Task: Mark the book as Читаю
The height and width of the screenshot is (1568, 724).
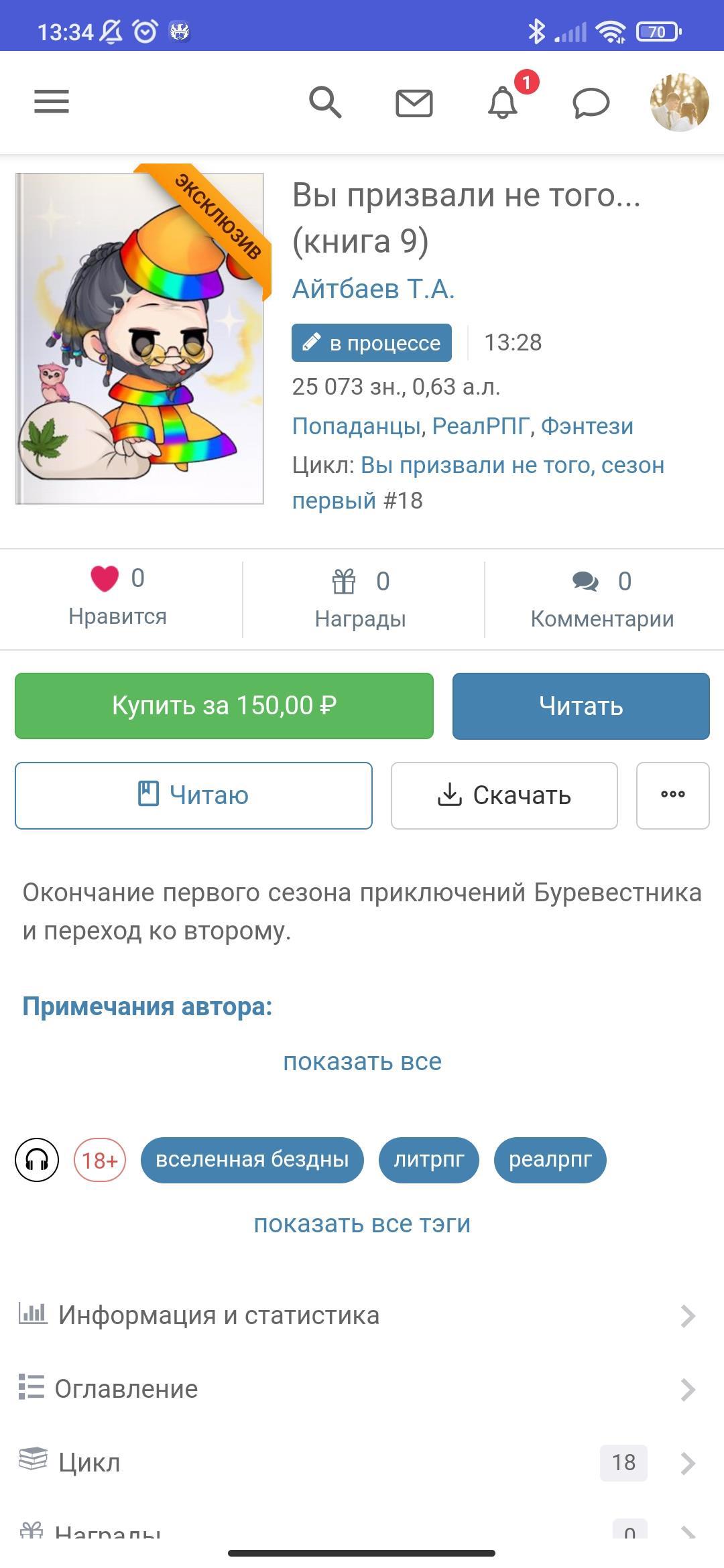Action: click(x=193, y=795)
